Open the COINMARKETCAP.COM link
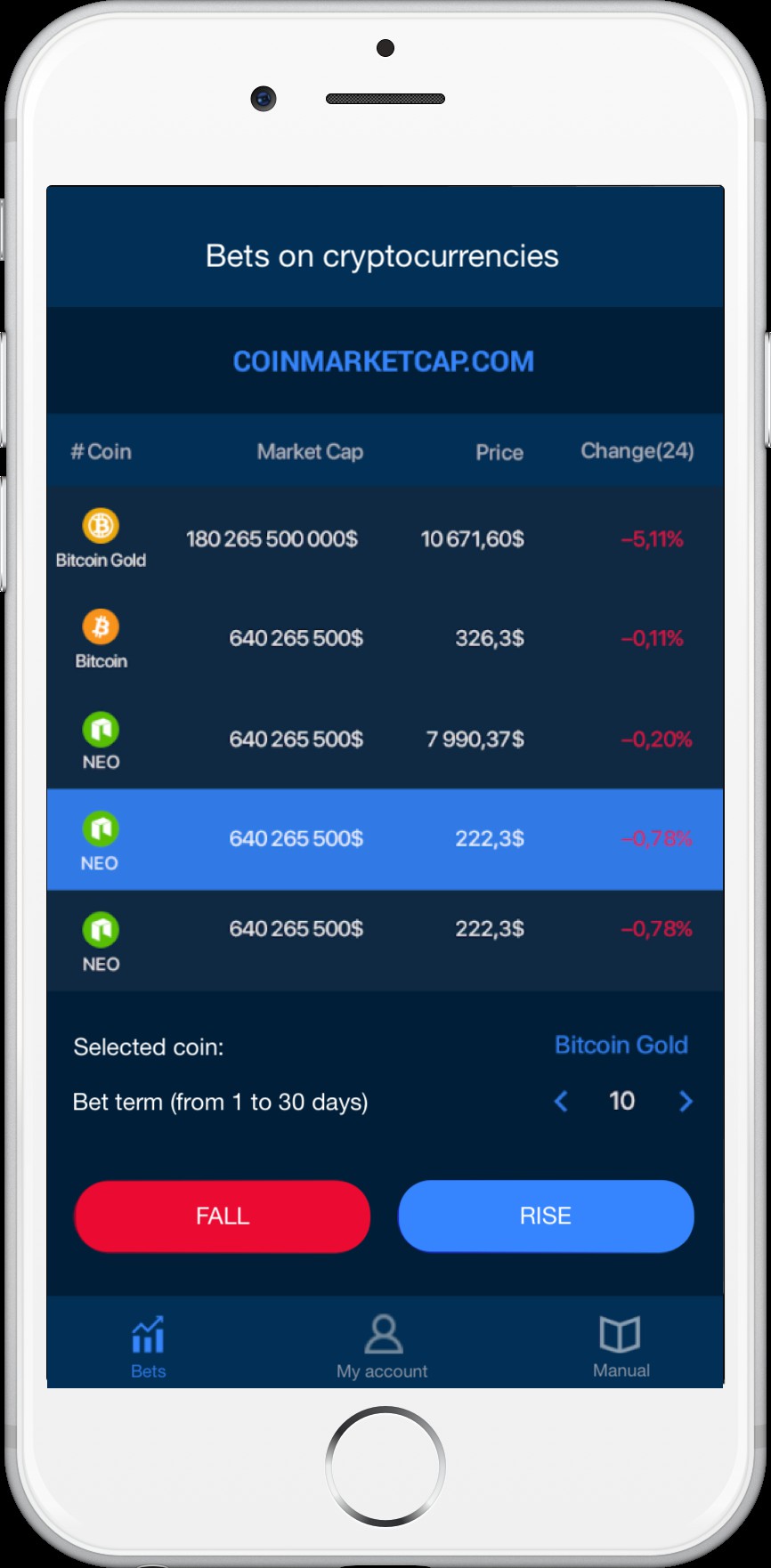771x1568 pixels. click(384, 361)
